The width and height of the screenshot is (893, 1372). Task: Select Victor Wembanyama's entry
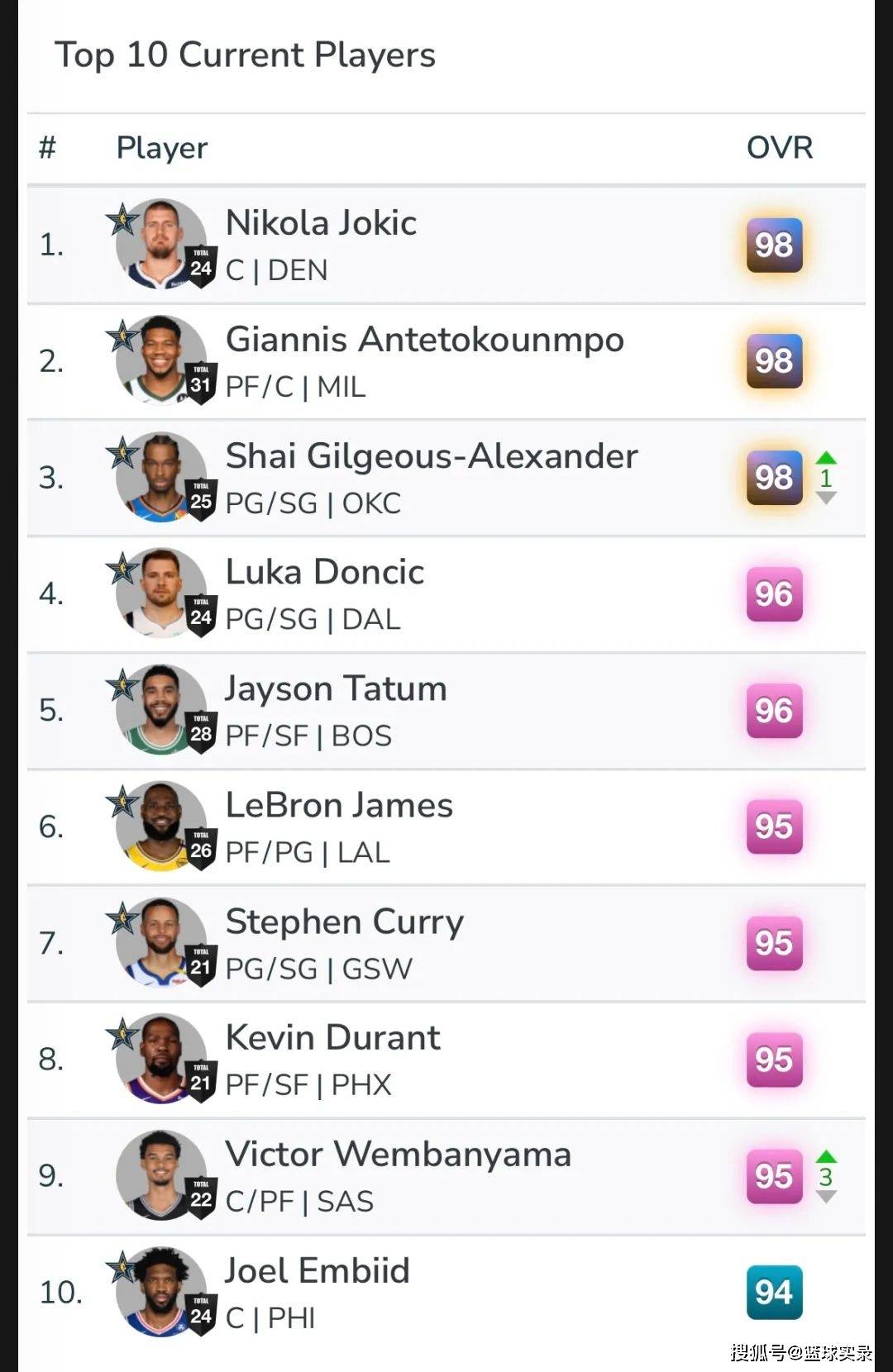398,1155
